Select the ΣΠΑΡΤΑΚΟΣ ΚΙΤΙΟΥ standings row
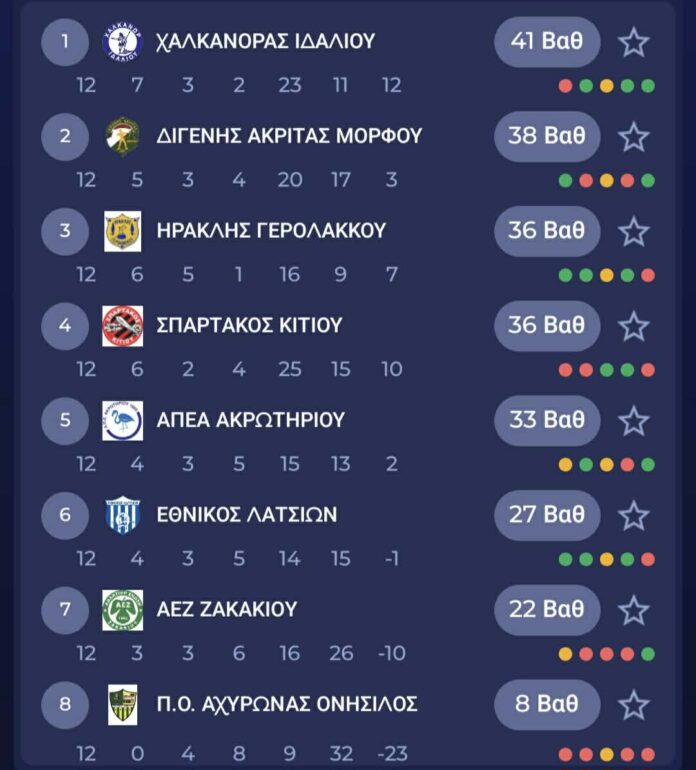The width and height of the screenshot is (696, 770). pos(249,326)
